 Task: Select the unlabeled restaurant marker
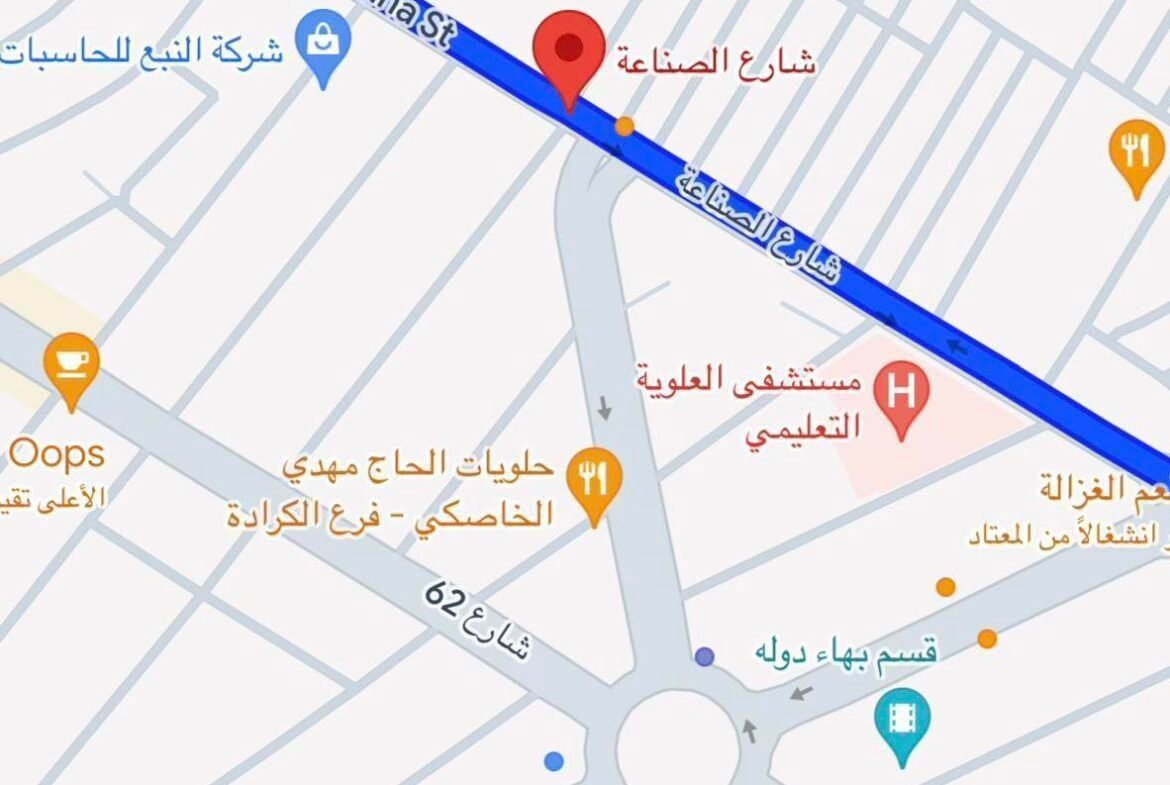[x=1136, y=151]
